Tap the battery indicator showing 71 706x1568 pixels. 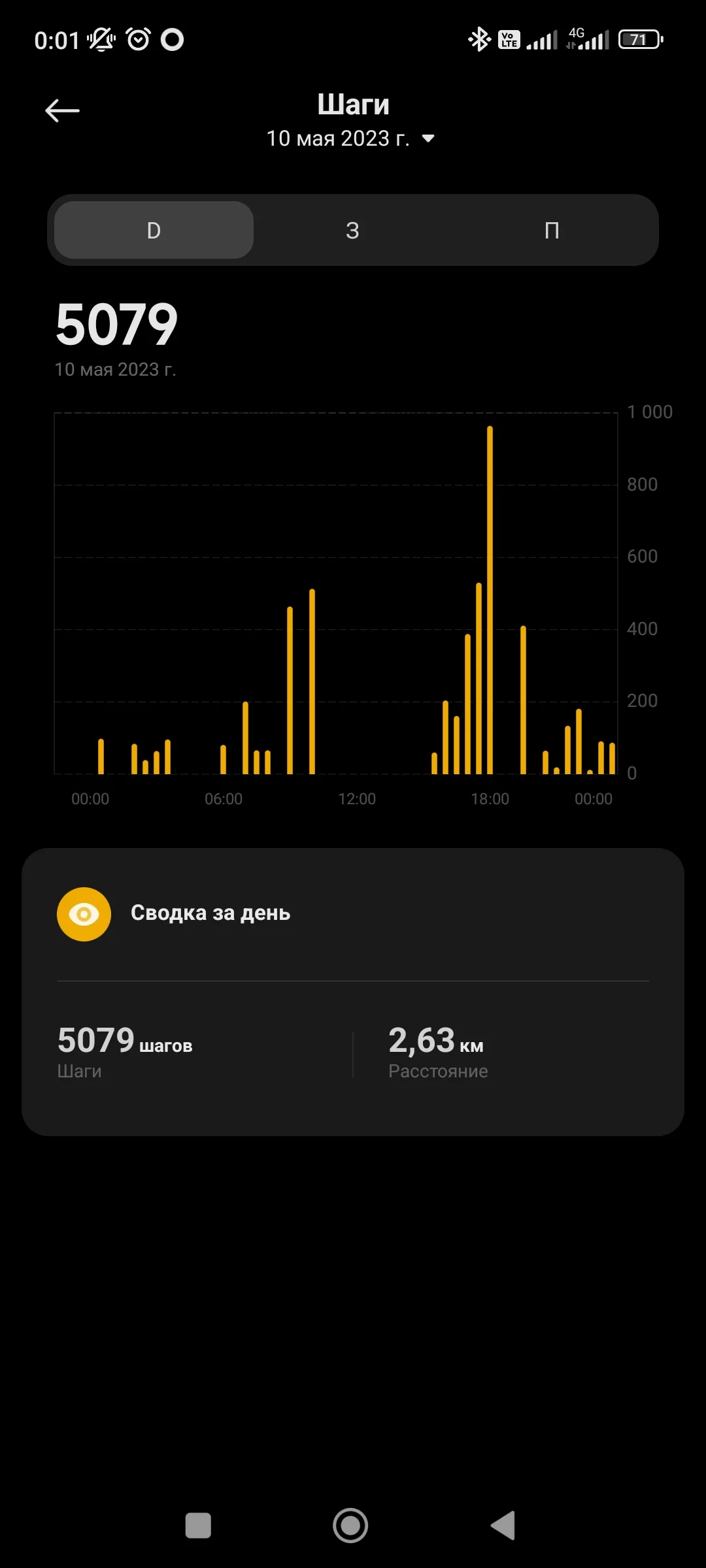(x=639, y=39)
